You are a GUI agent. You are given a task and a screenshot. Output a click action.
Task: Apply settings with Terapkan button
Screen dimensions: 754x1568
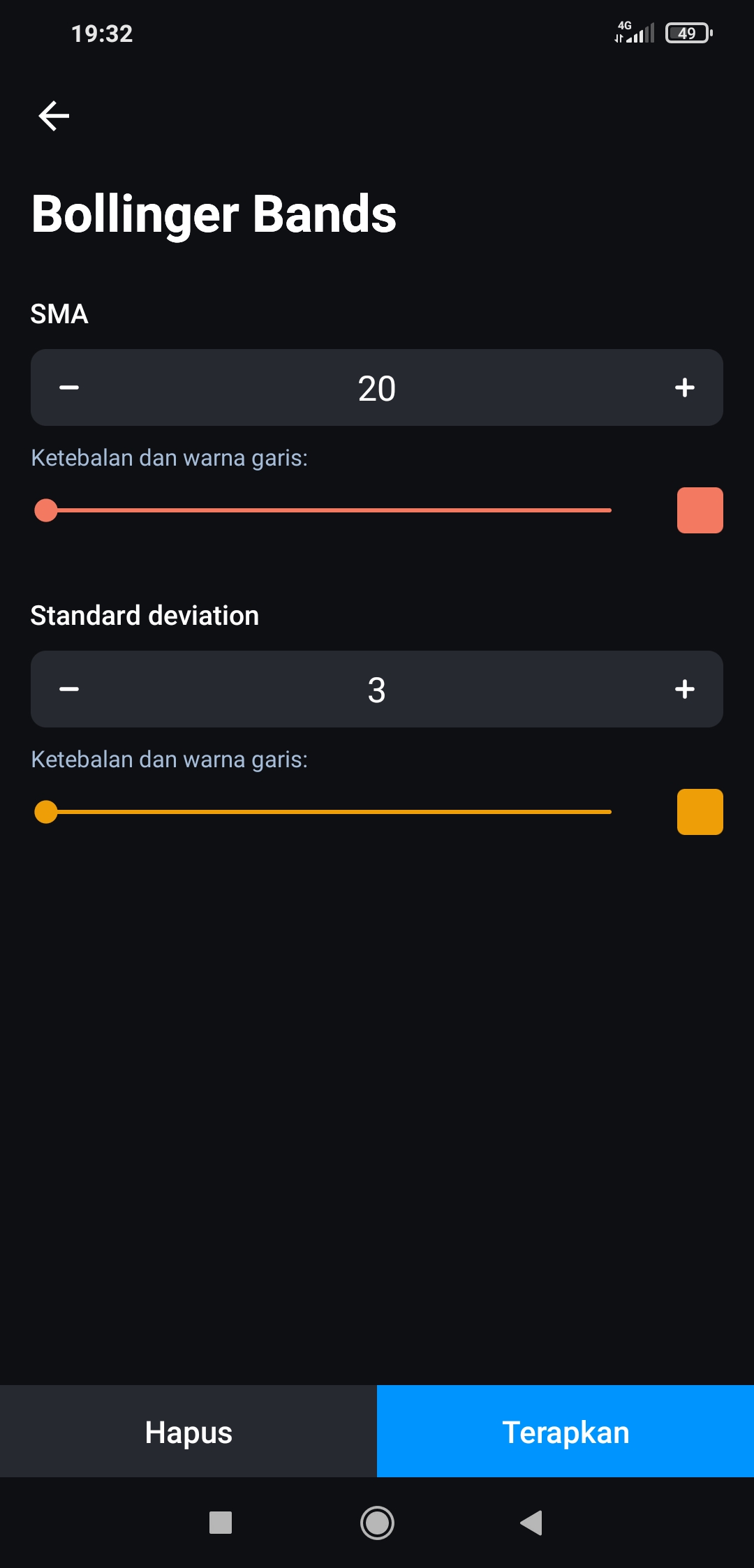click(565, 1432)
